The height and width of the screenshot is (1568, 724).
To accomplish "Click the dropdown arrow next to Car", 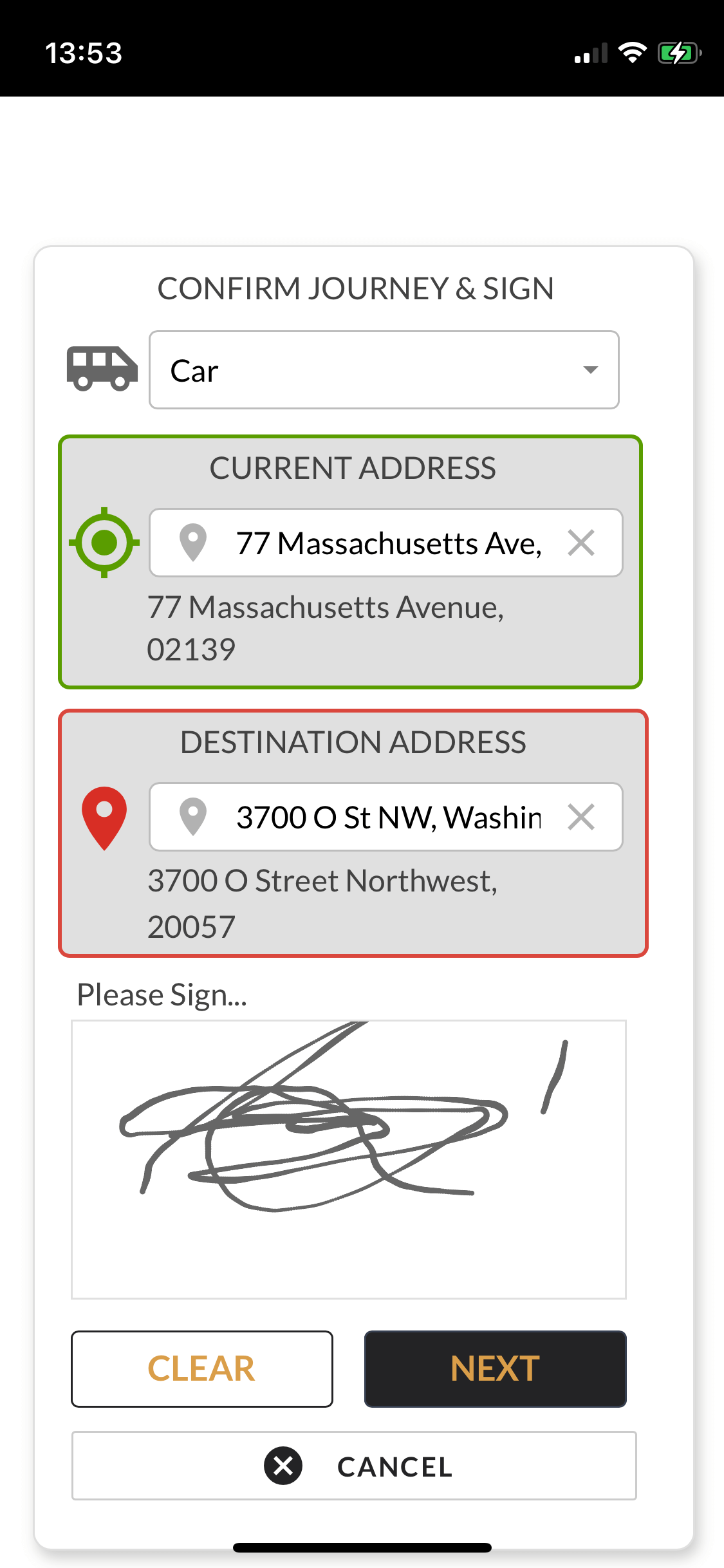I will click(591, 369).
